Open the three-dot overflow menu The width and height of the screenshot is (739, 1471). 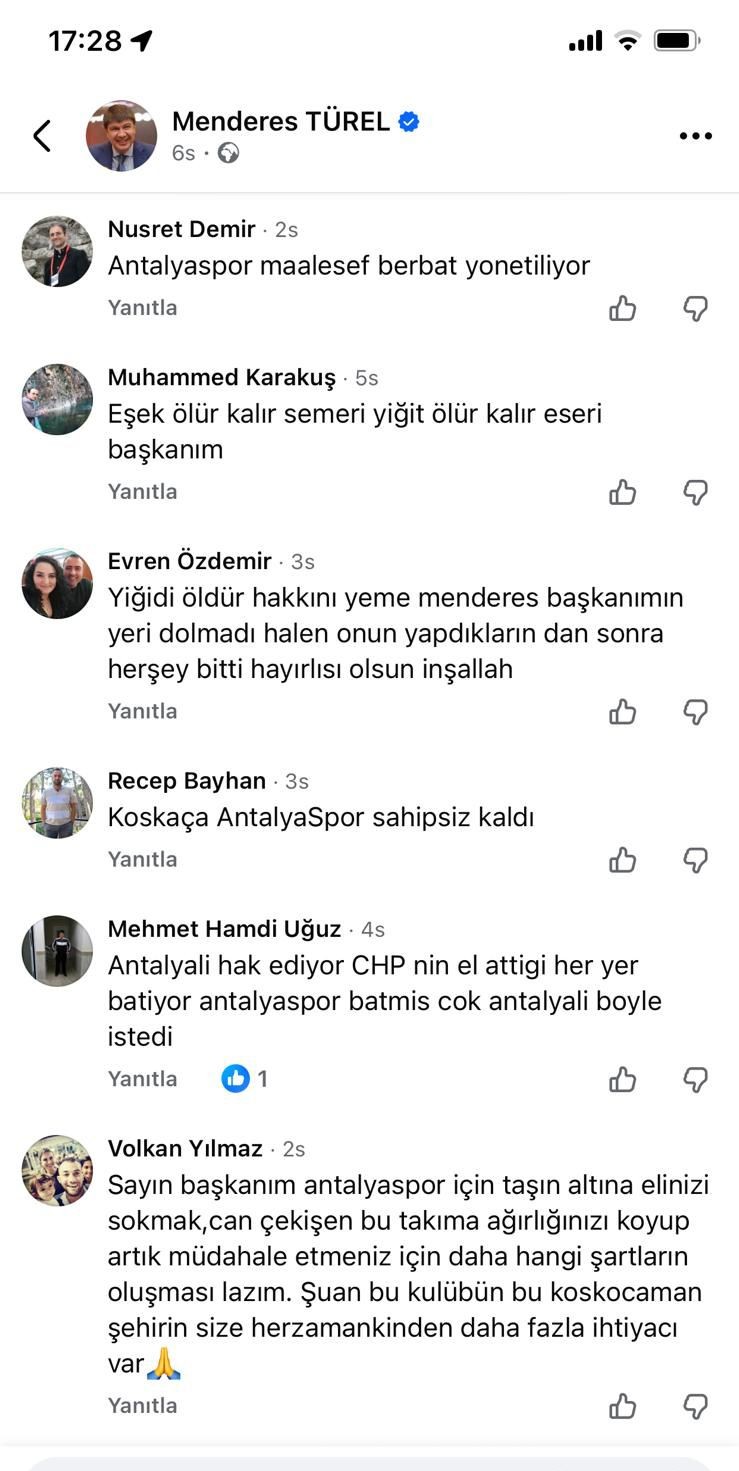695,136
